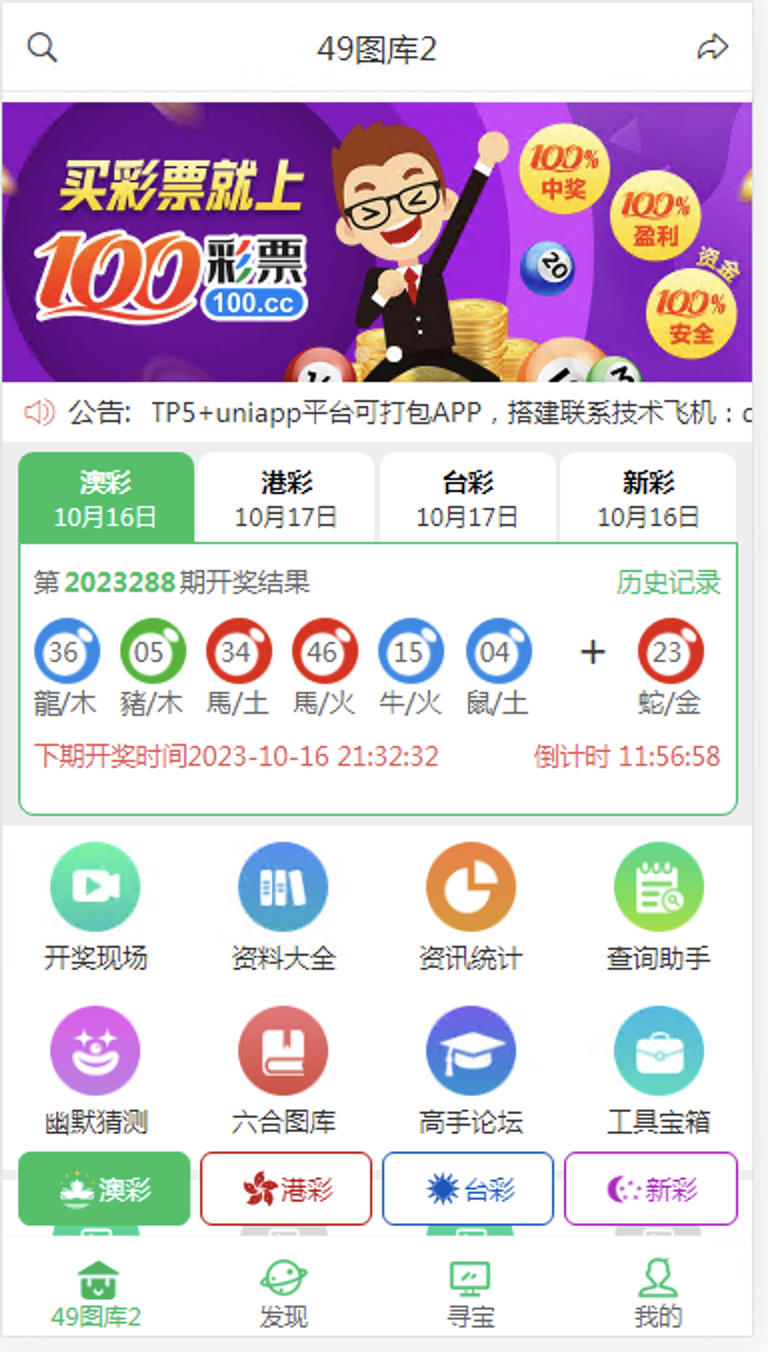Tap the share arrow icon

click(712, 47)
